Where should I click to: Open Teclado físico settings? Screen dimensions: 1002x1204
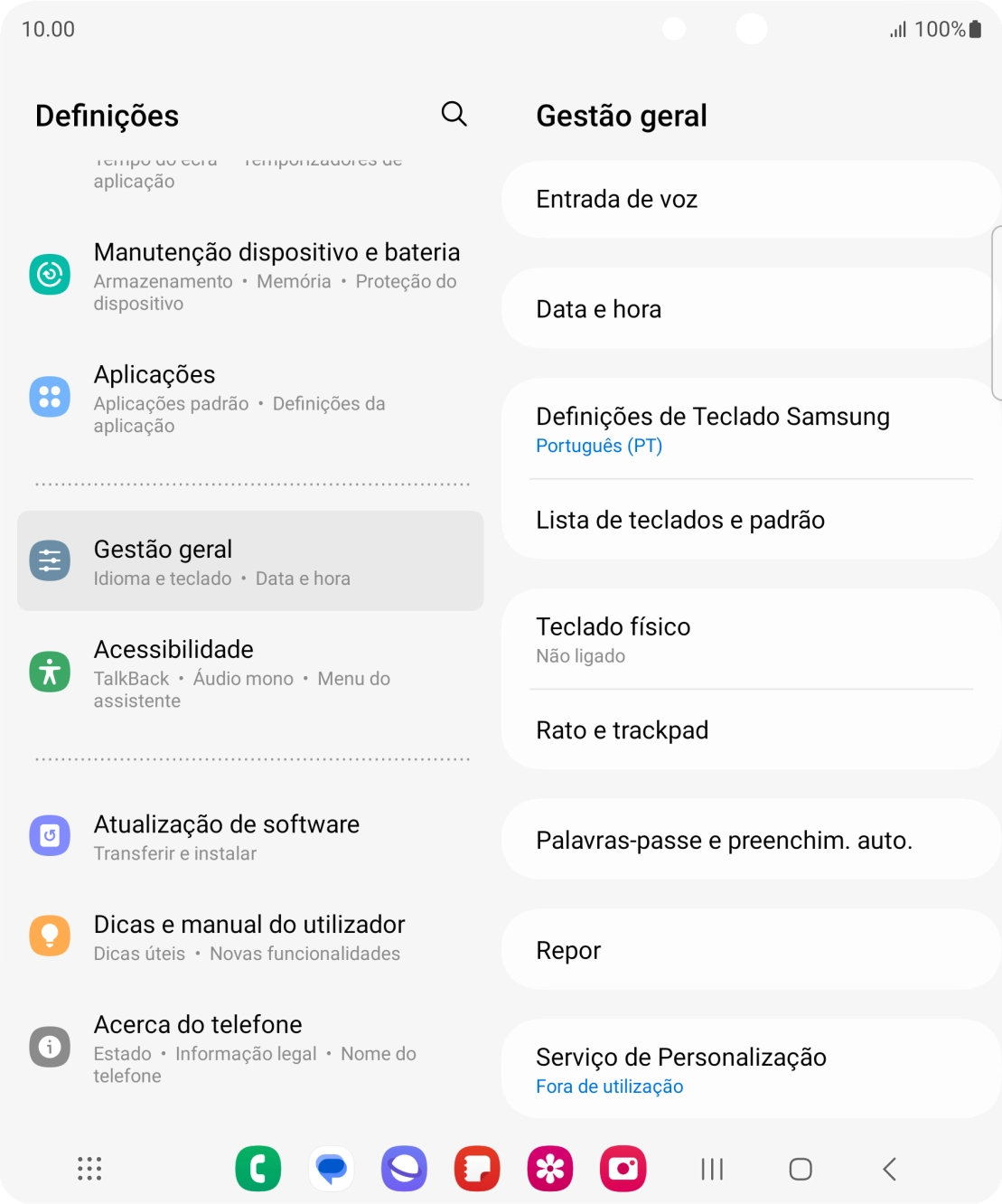[x=750, y=639]
